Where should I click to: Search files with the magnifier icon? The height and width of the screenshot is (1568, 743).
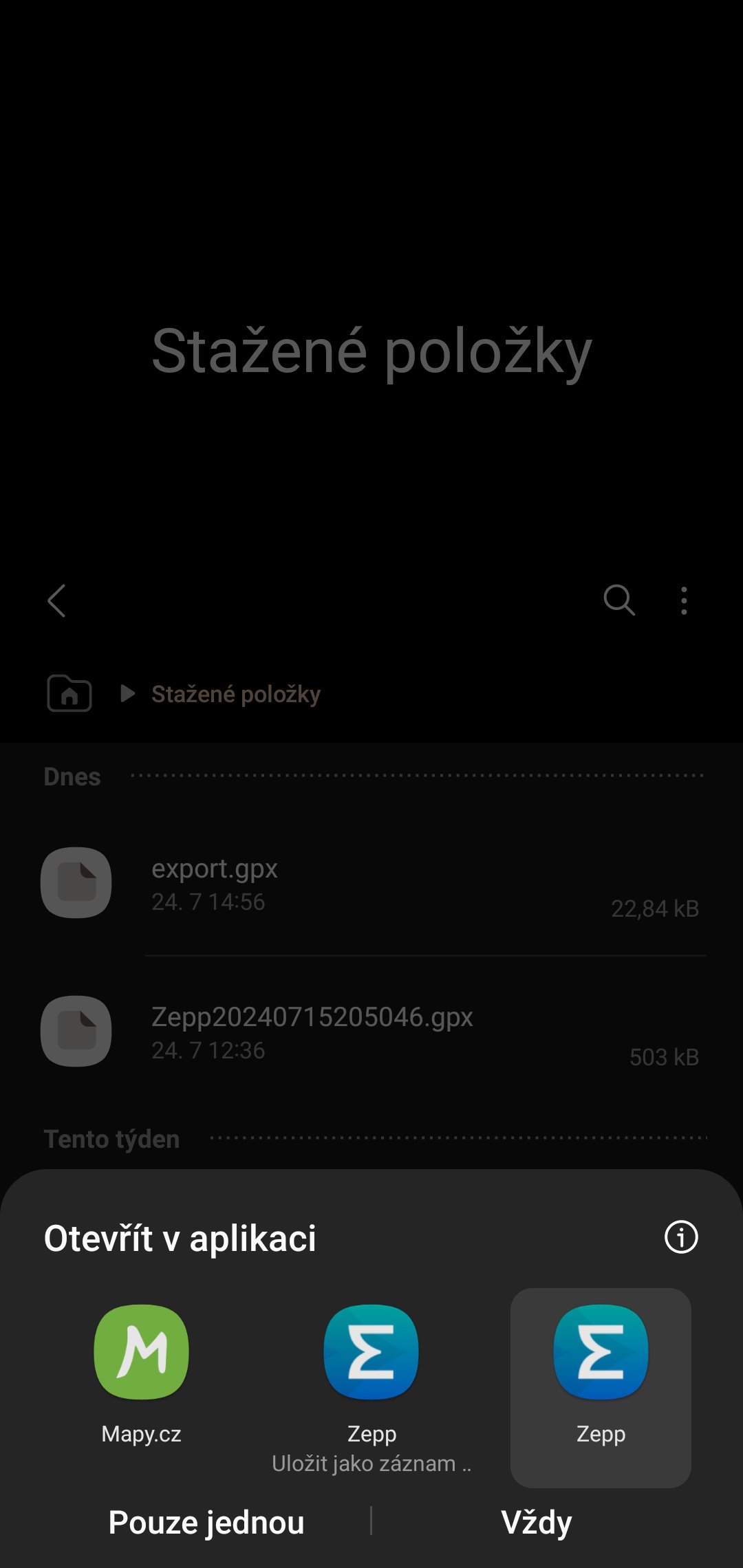[x=619, y=600]
